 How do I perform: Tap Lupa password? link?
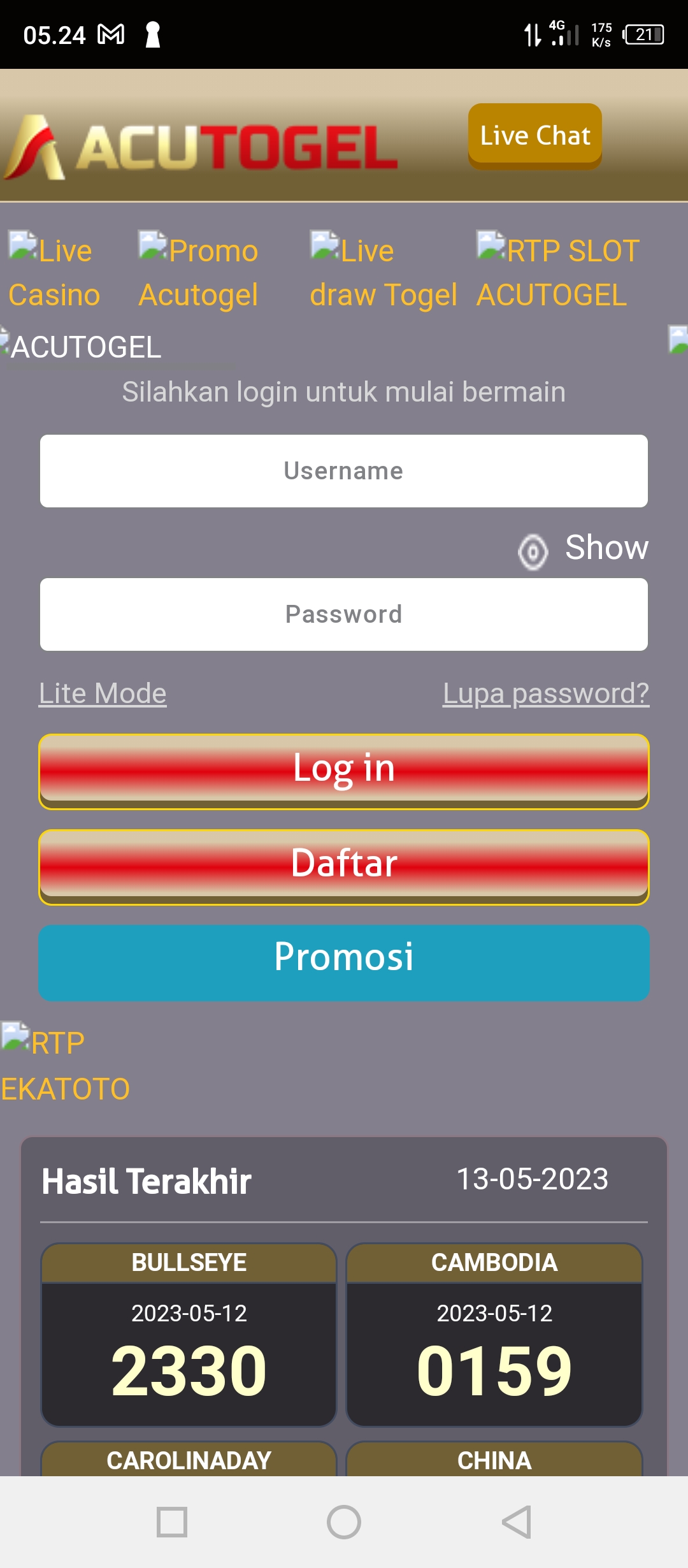(546, 693)
